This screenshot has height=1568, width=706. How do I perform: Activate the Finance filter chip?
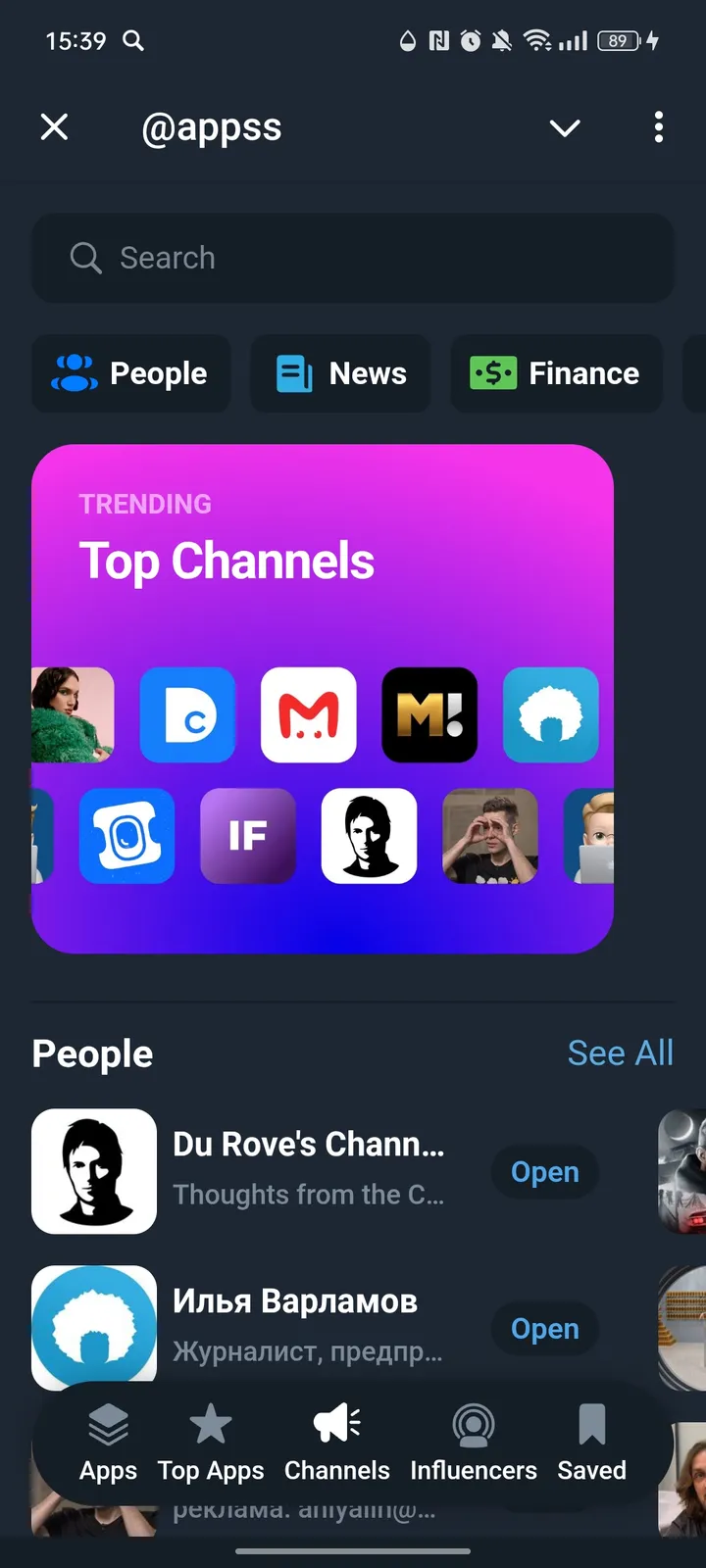(555, 373)
